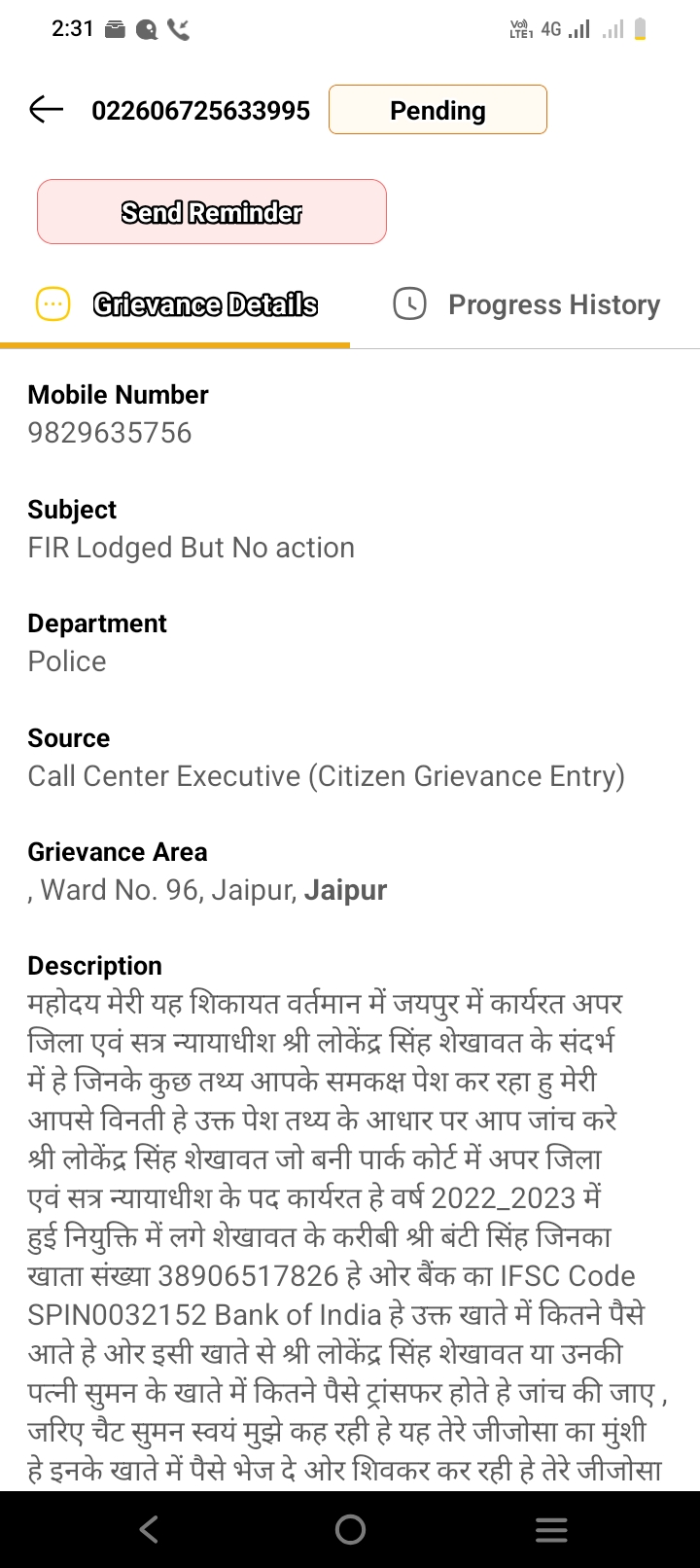Go back using the top arrow
This screenshot has width=700, height=1568.
tap(46, 110)
